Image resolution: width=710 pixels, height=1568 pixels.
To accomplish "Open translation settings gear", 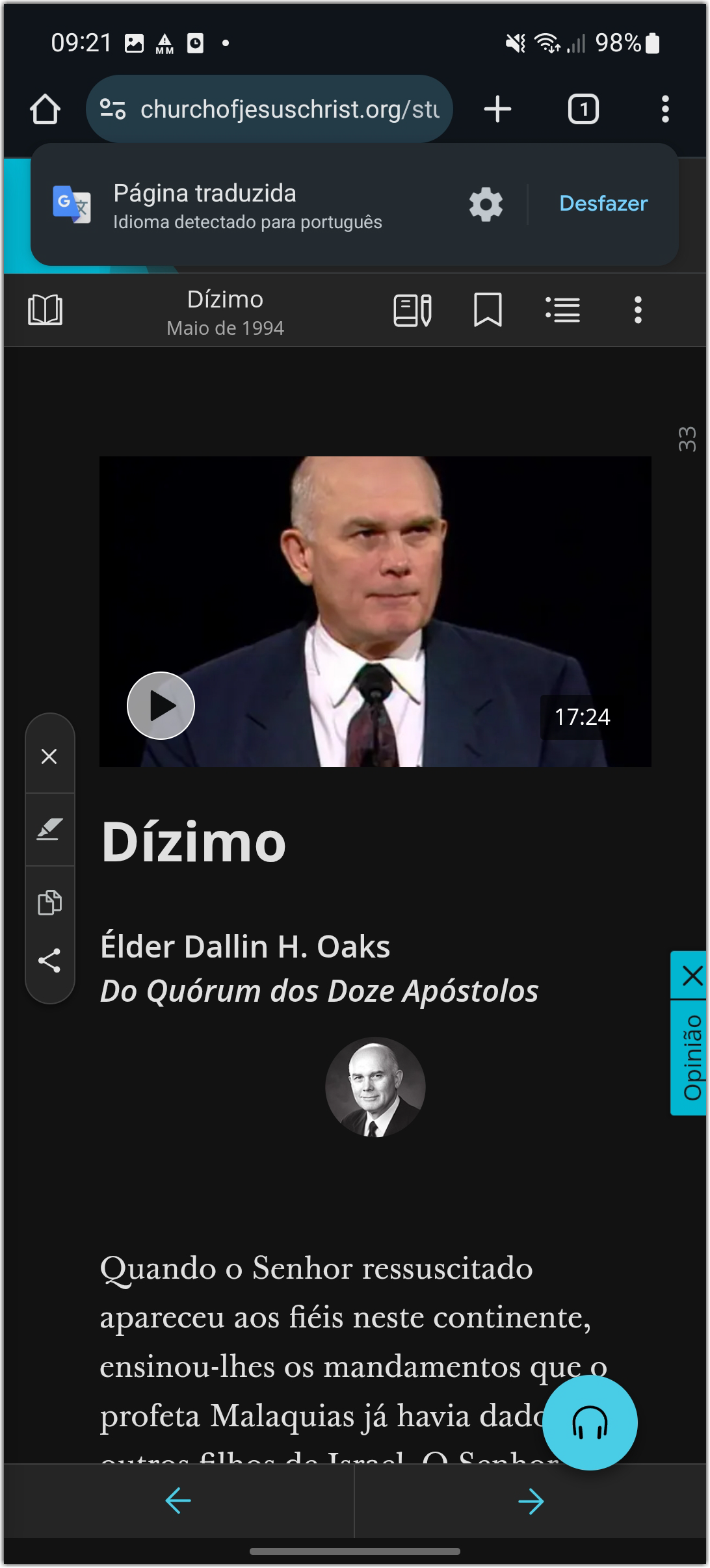I will pos(486,205).
